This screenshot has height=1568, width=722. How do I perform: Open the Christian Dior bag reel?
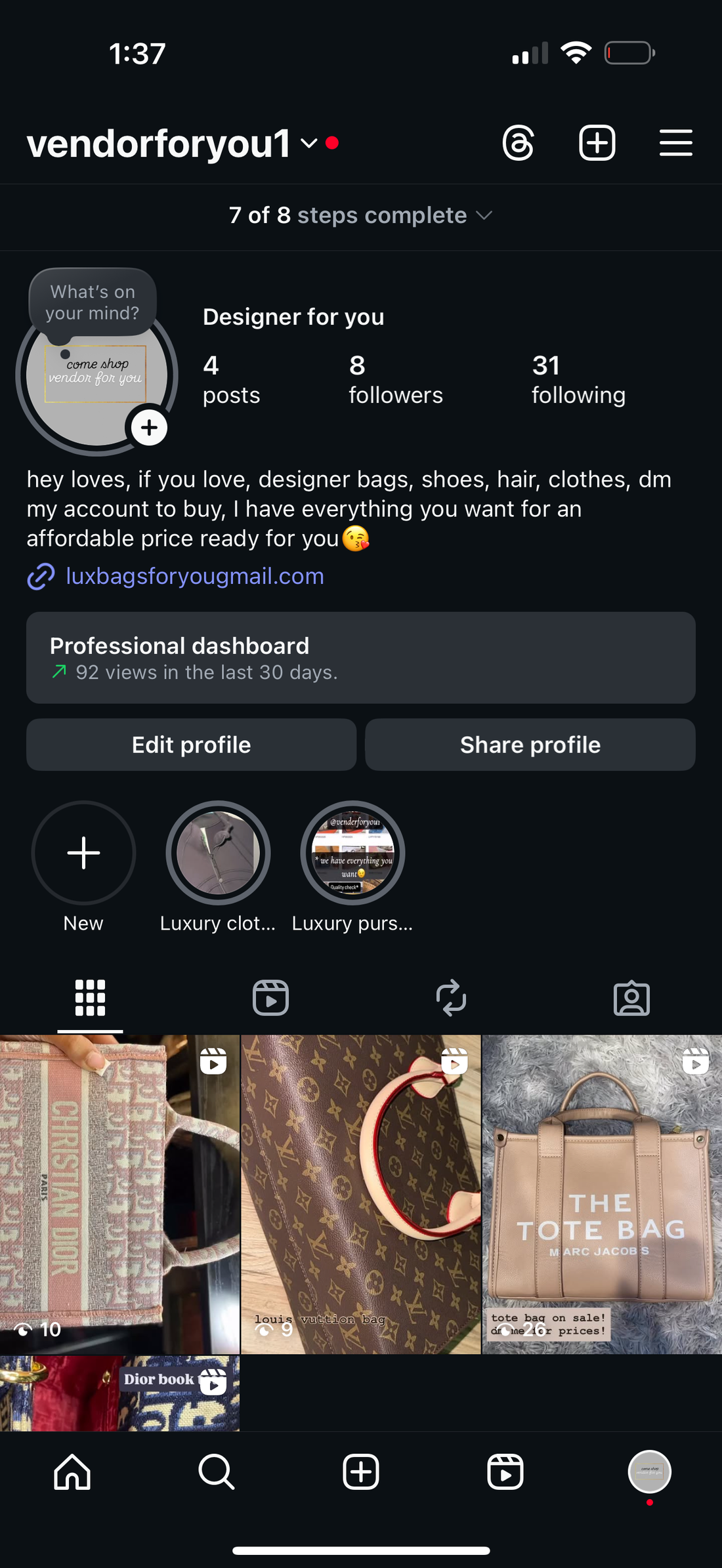click(119, 1194)
